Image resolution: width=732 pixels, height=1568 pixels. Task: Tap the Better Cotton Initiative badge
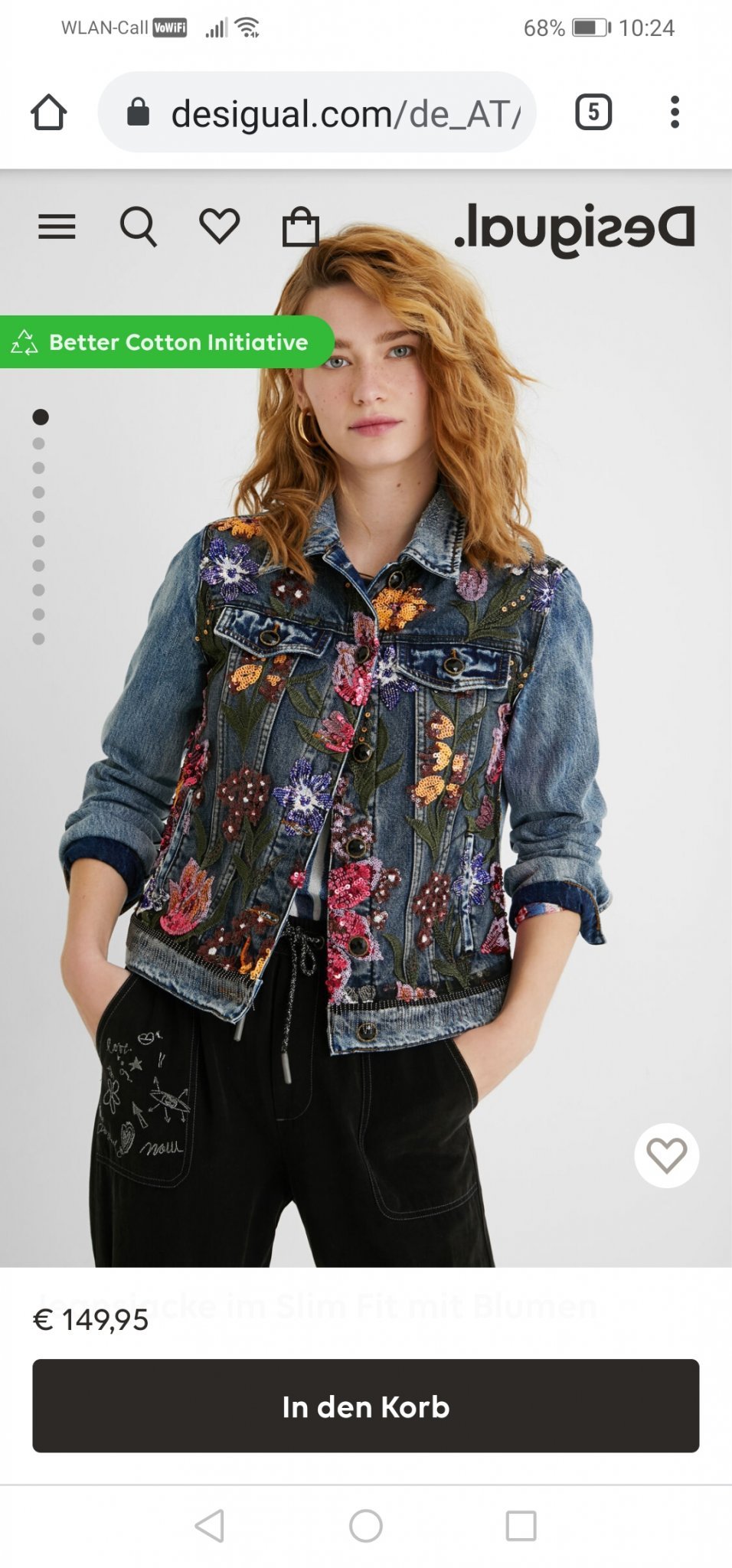tap(165, 342)
